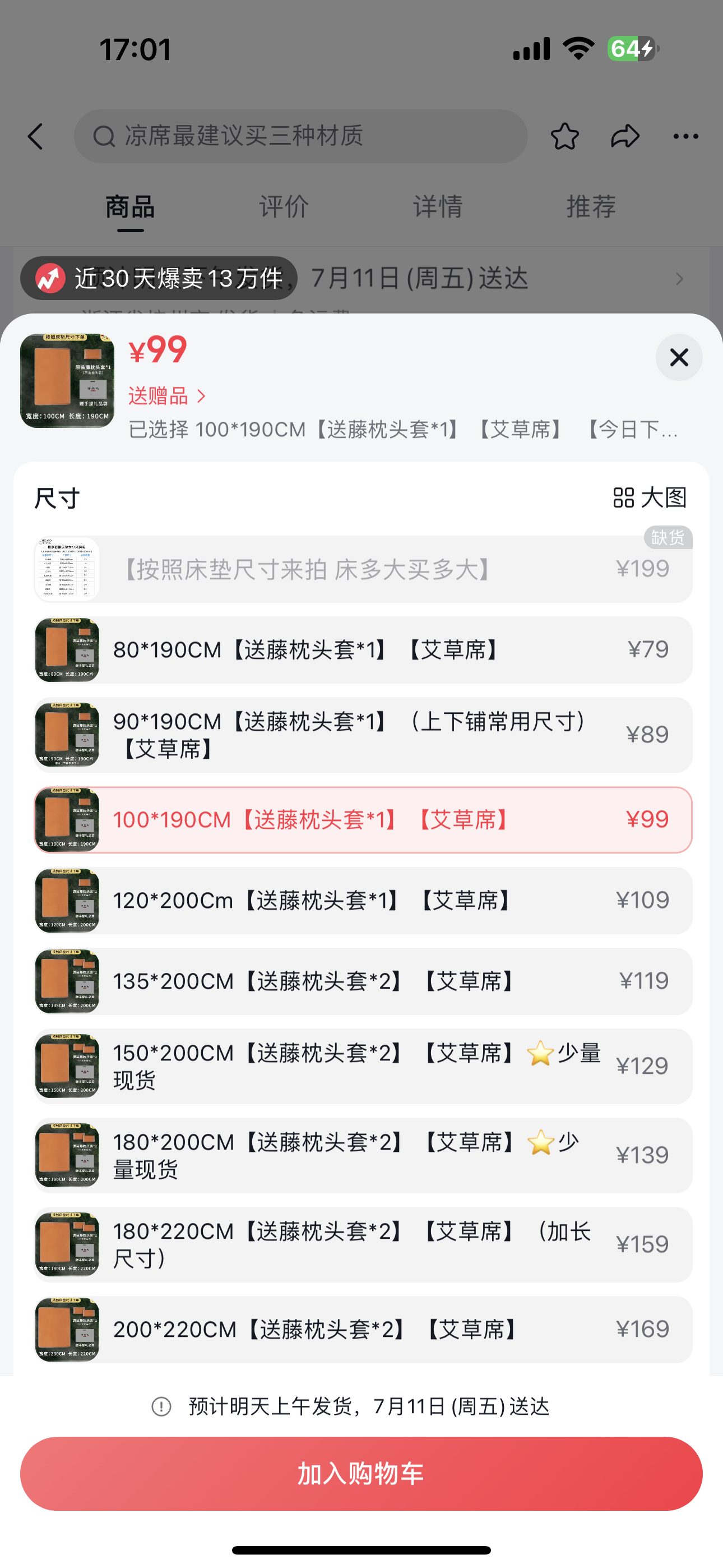The width and height of the screenshot is (723, 1568).
Task: Select the 135*200CM size option
Action: [363, 981]
